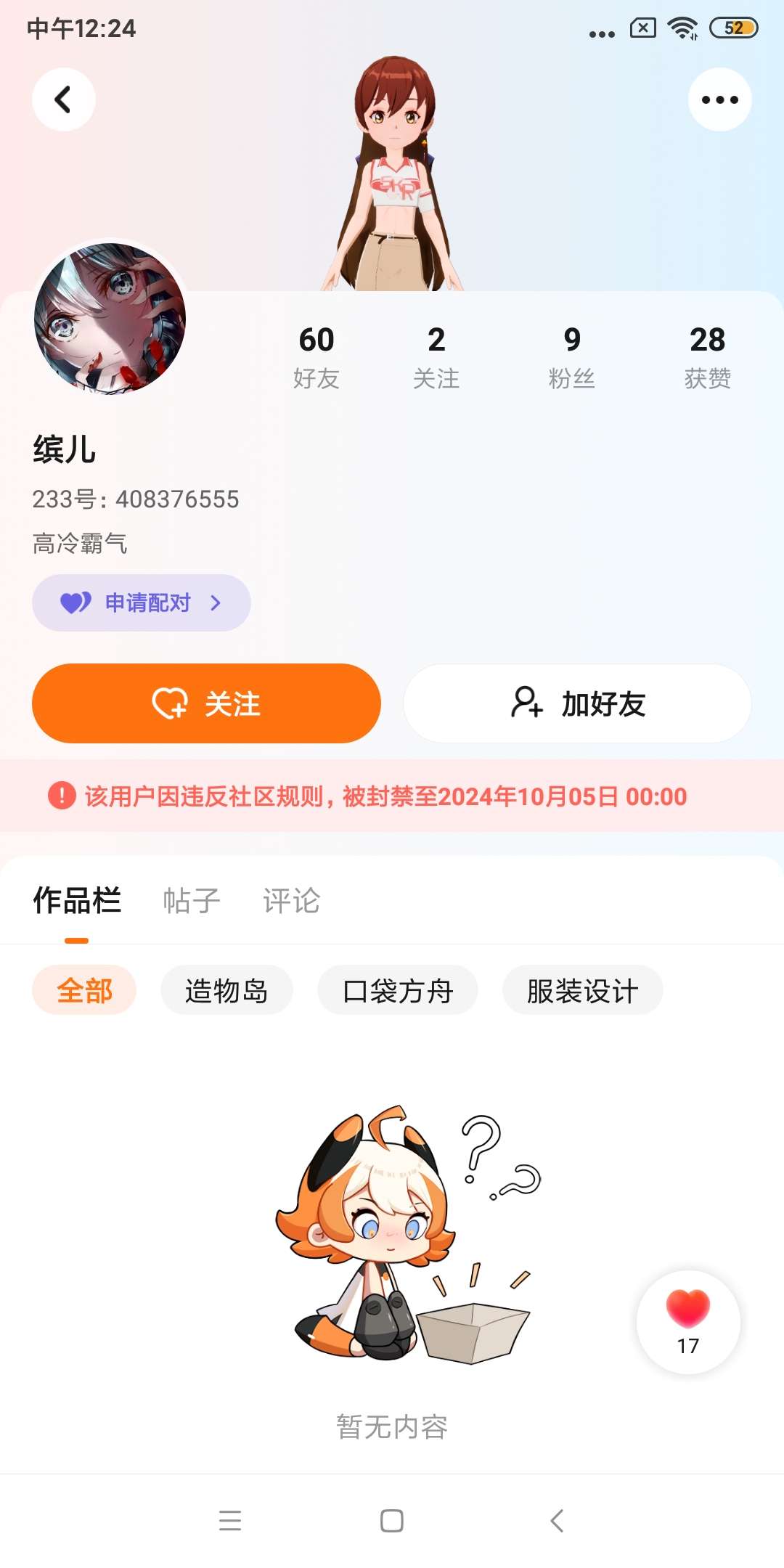Go back using the top-left arrow
Screen dimensions: 784x1568
point(64,99)
